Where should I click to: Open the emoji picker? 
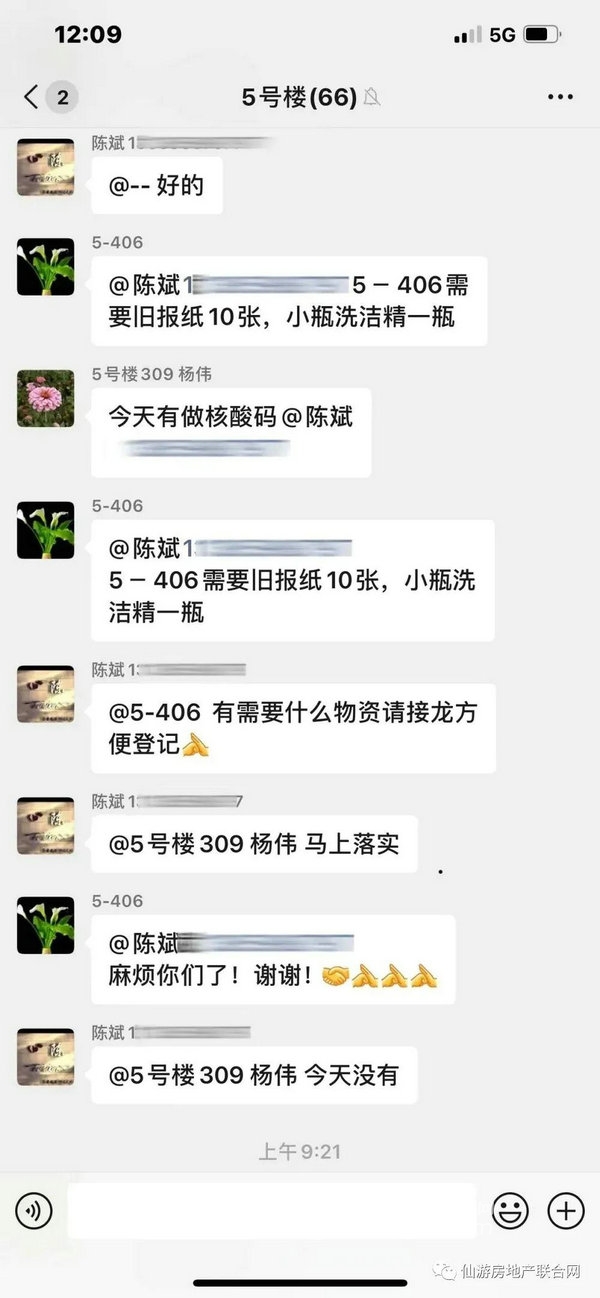pyautogui.click(x=510, y=1211)
